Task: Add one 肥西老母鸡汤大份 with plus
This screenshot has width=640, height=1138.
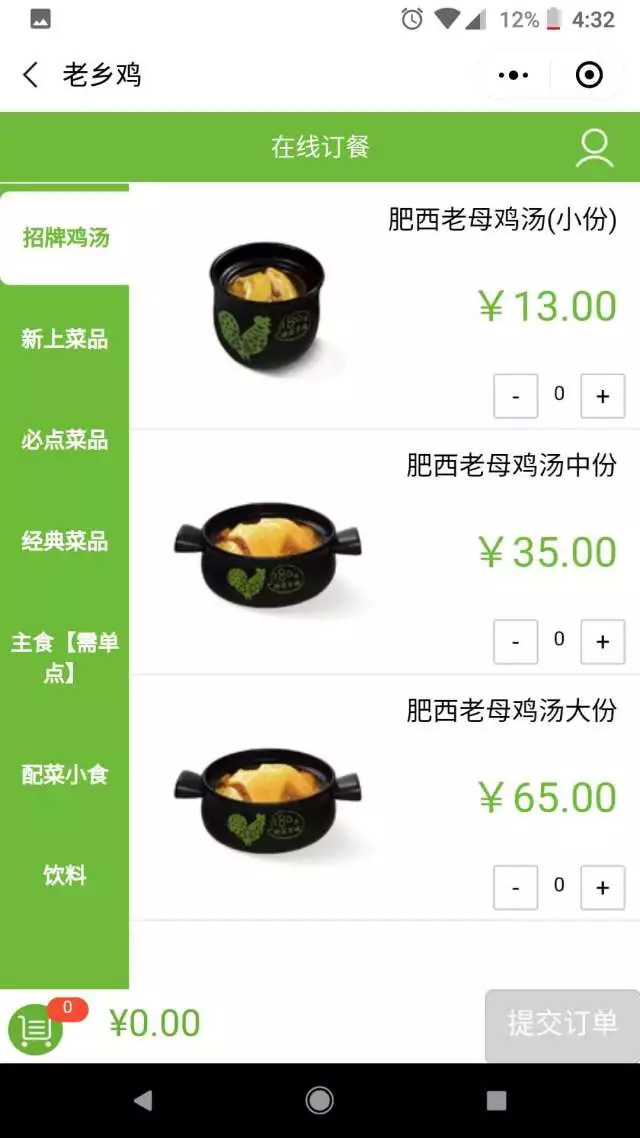Action: [x=602, y=888]
